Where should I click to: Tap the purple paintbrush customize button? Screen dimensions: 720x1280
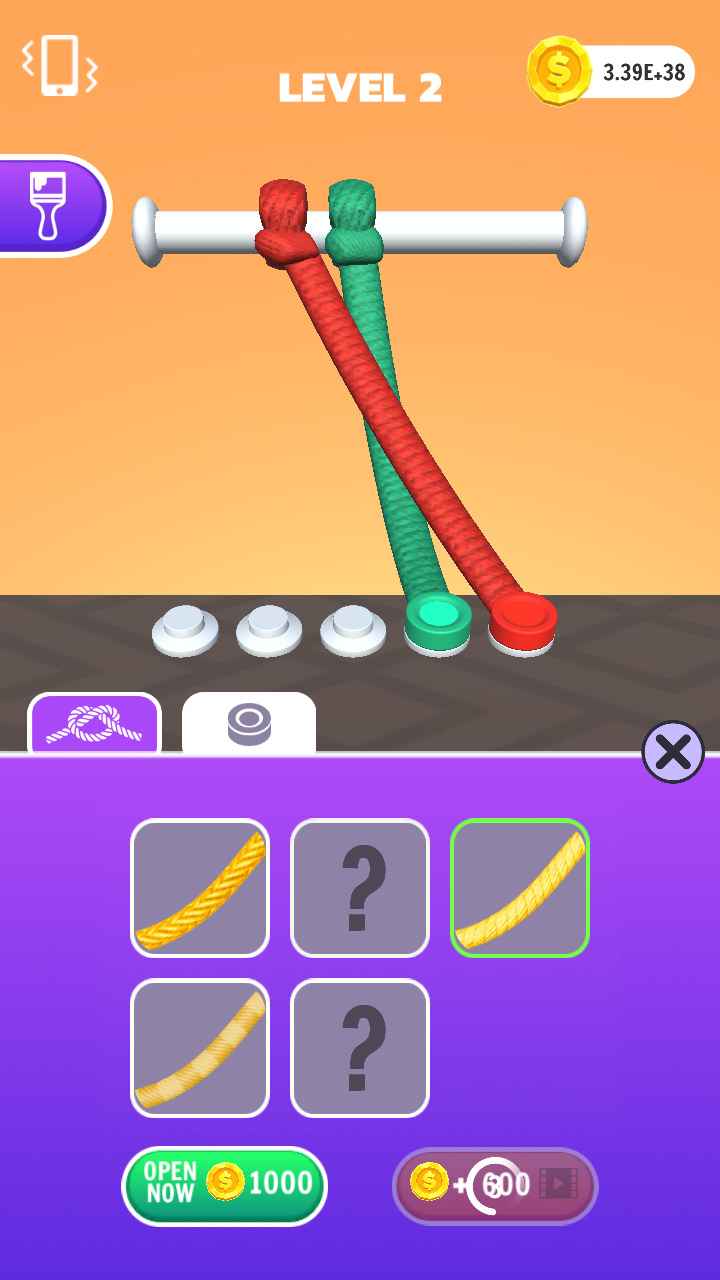(52, 206)
